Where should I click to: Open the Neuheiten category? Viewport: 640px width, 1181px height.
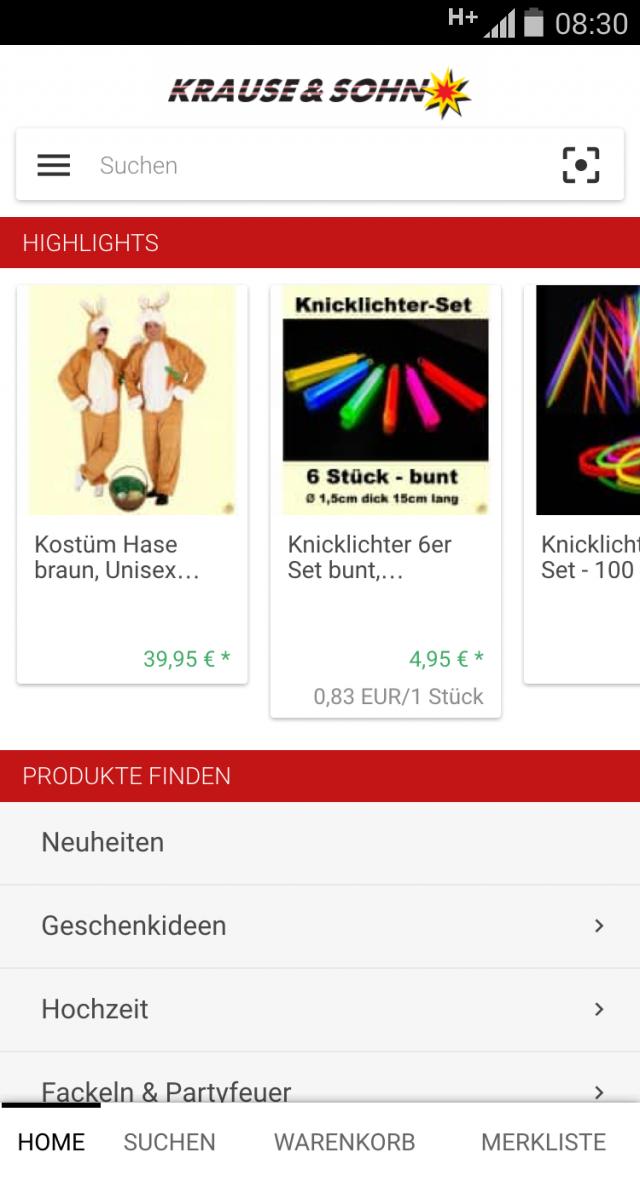pyautogui.click(x=320, y=842)
